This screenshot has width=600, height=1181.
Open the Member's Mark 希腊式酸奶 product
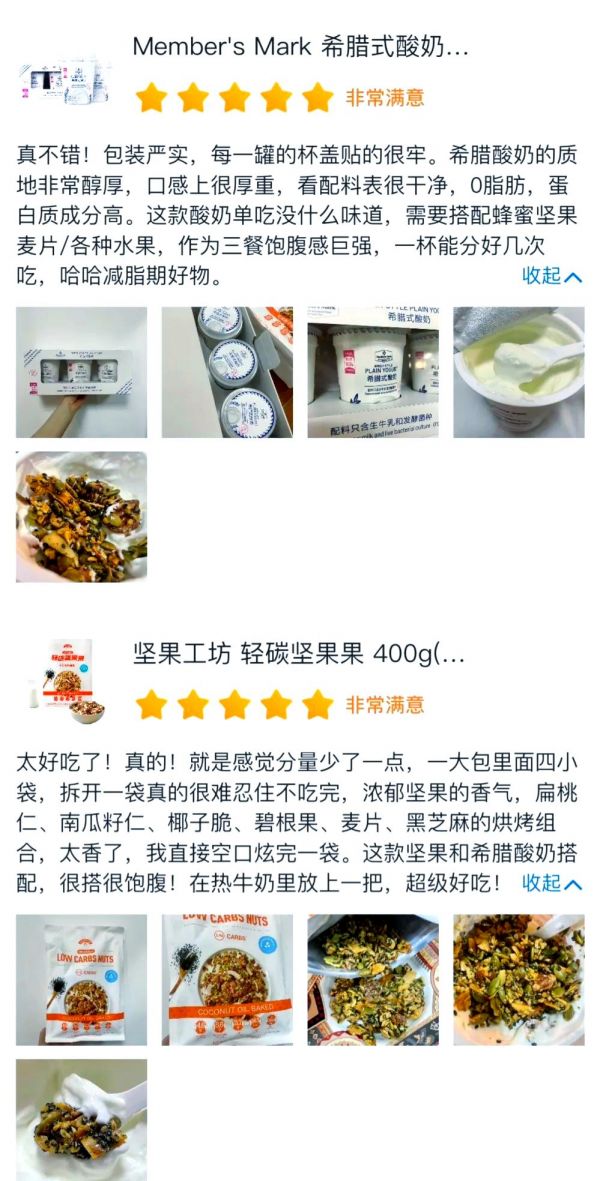pyautogui.click(x=300, y=46)
